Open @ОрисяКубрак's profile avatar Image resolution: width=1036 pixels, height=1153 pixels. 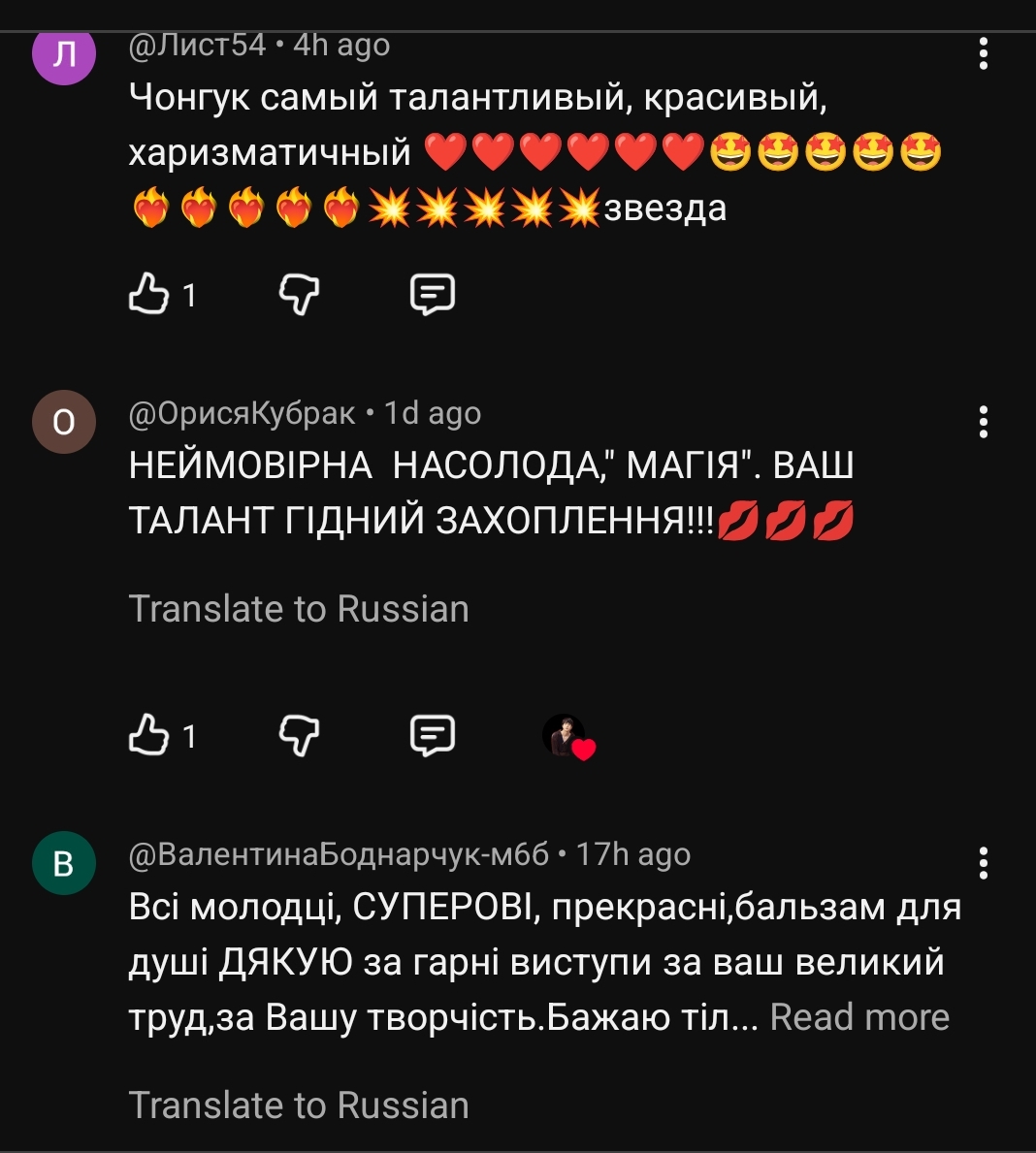click(64, 422)
